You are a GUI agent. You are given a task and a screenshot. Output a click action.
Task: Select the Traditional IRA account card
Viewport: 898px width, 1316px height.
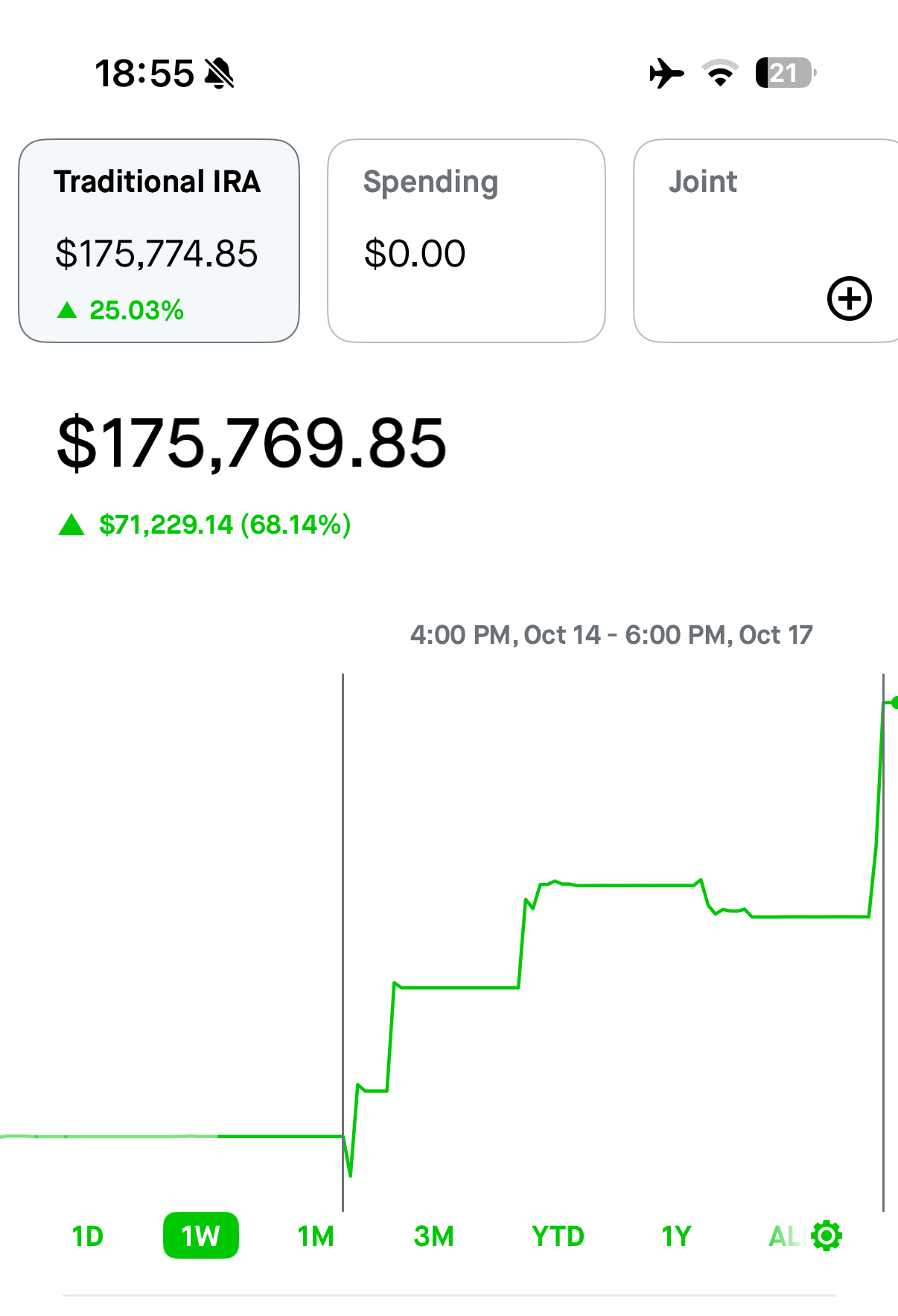point(159,240)
